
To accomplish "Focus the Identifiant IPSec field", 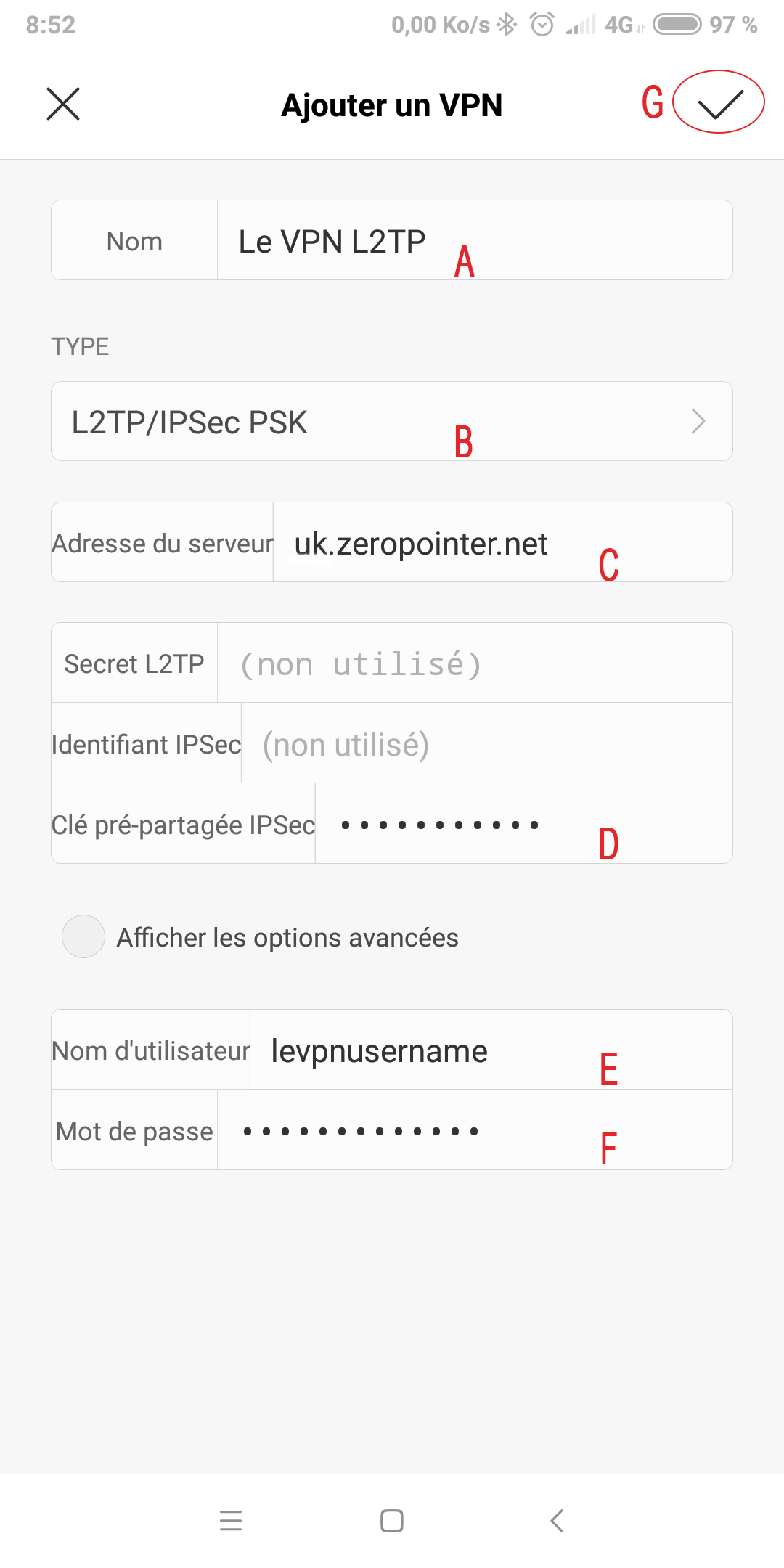I will (486, 743).
